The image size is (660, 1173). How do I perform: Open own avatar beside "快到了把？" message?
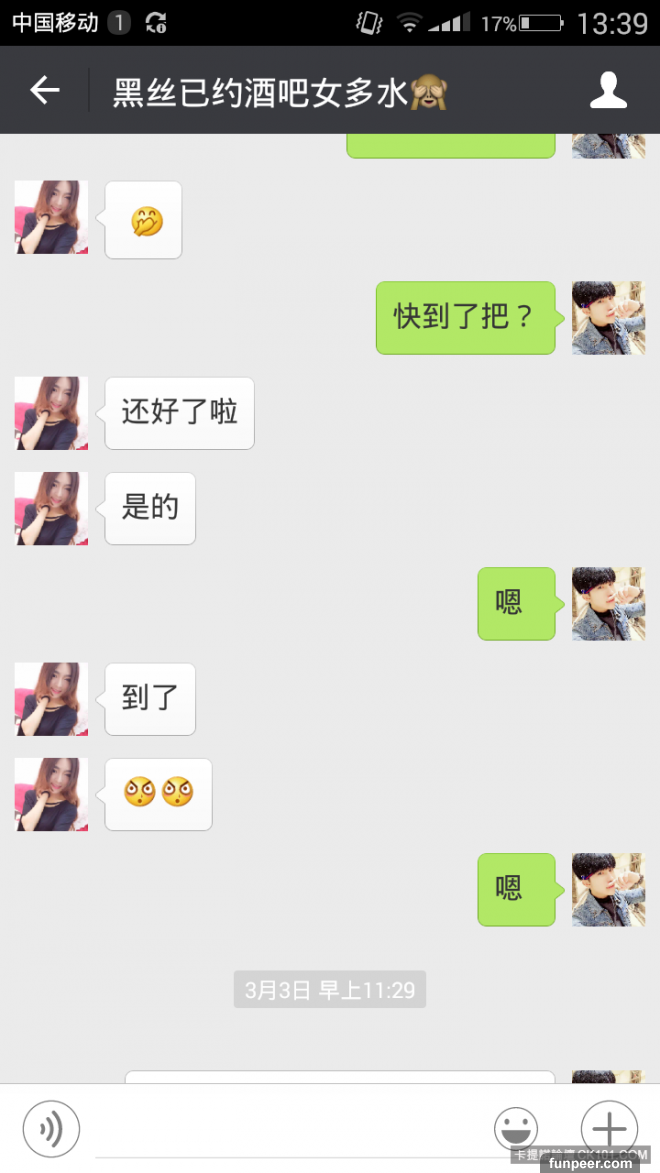pos(608,318)
